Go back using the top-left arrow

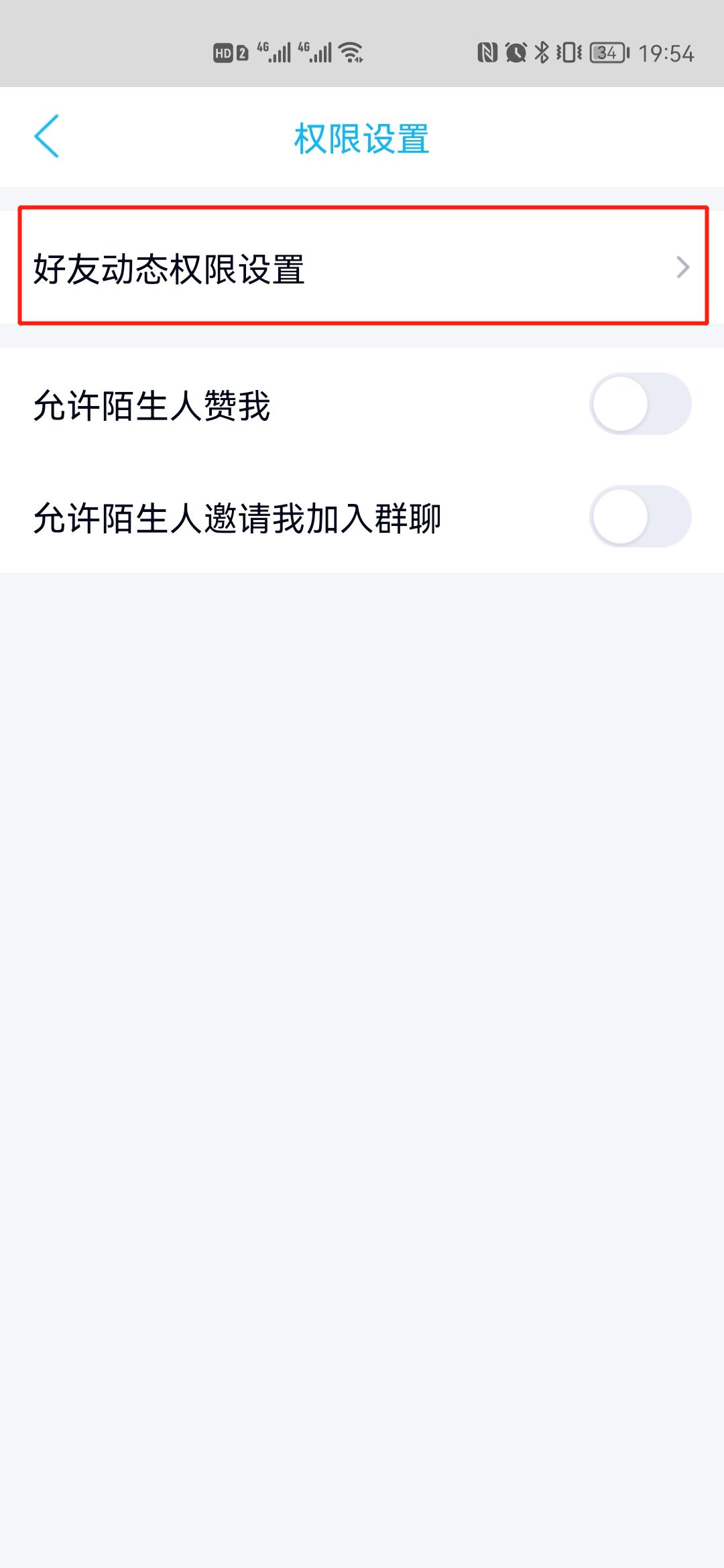pyautogui.click(x=47, y=136)
